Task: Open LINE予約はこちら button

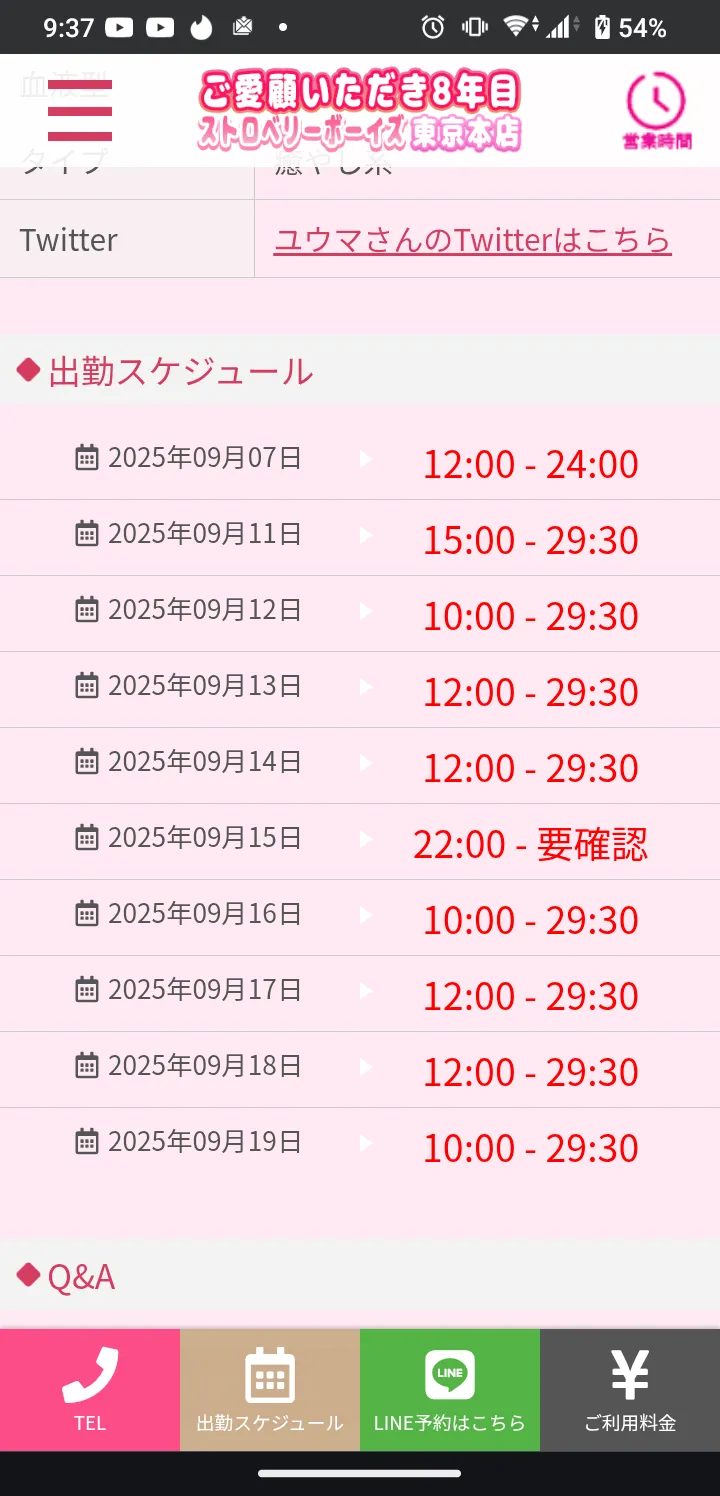Action: coord(450,1390)
